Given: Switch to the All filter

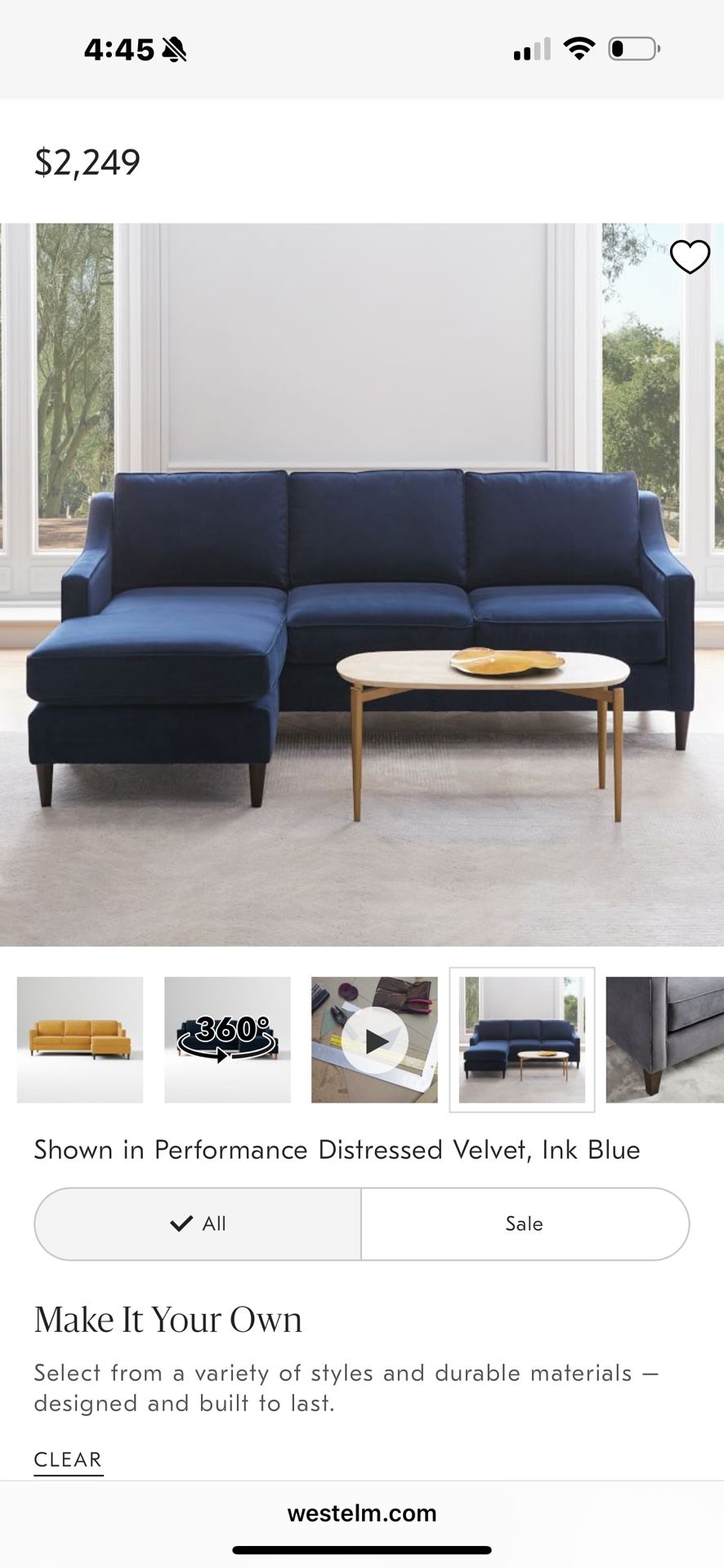Looking at the screenshot, I should [x=198, y=1223].
